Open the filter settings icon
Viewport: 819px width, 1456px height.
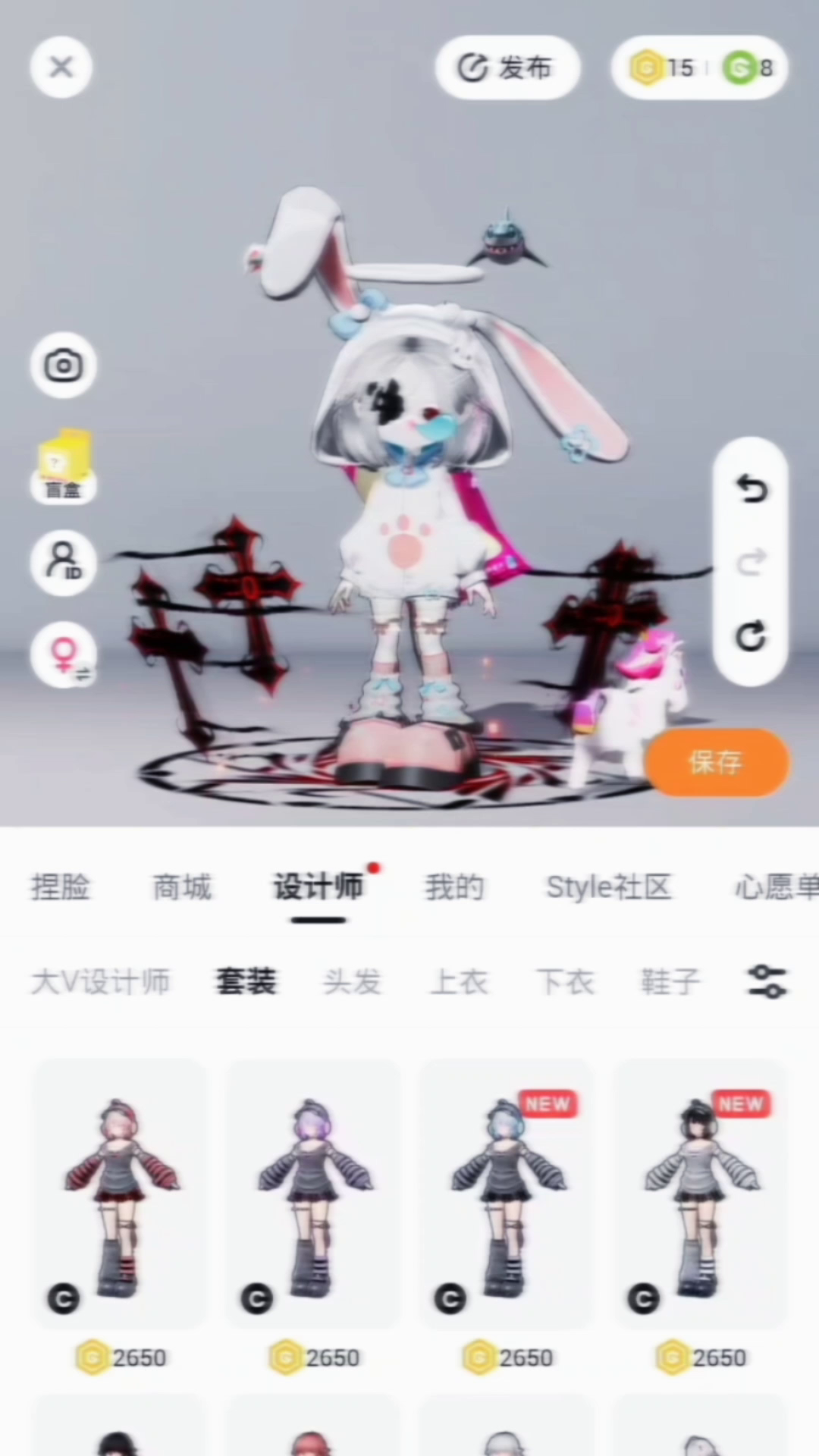pos(767,982)
